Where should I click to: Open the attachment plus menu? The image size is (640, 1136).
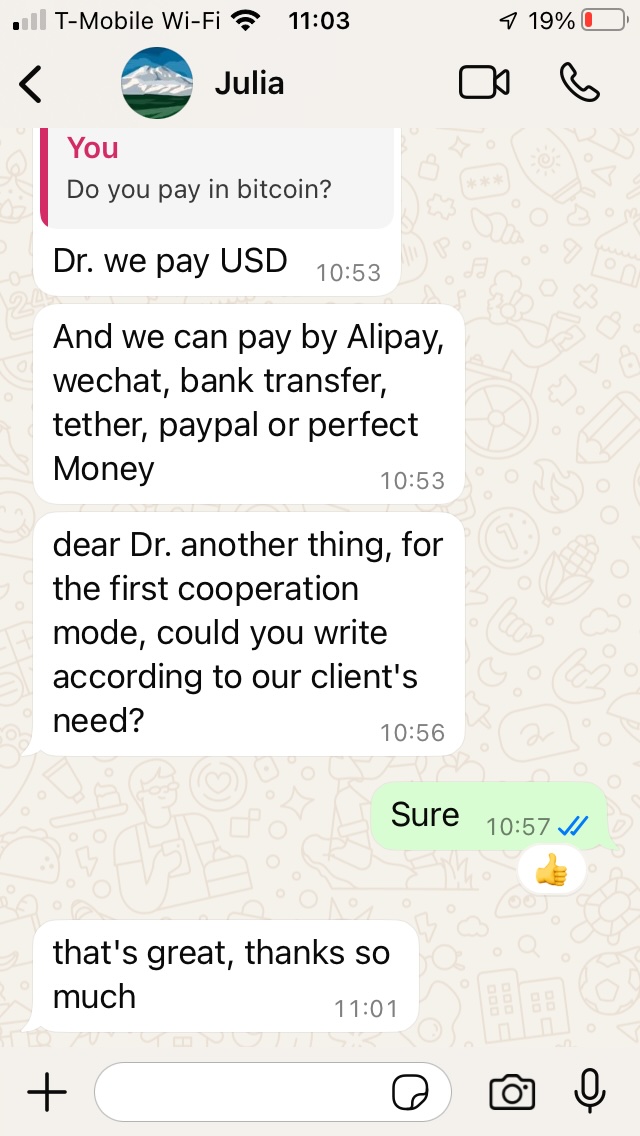47,1092
